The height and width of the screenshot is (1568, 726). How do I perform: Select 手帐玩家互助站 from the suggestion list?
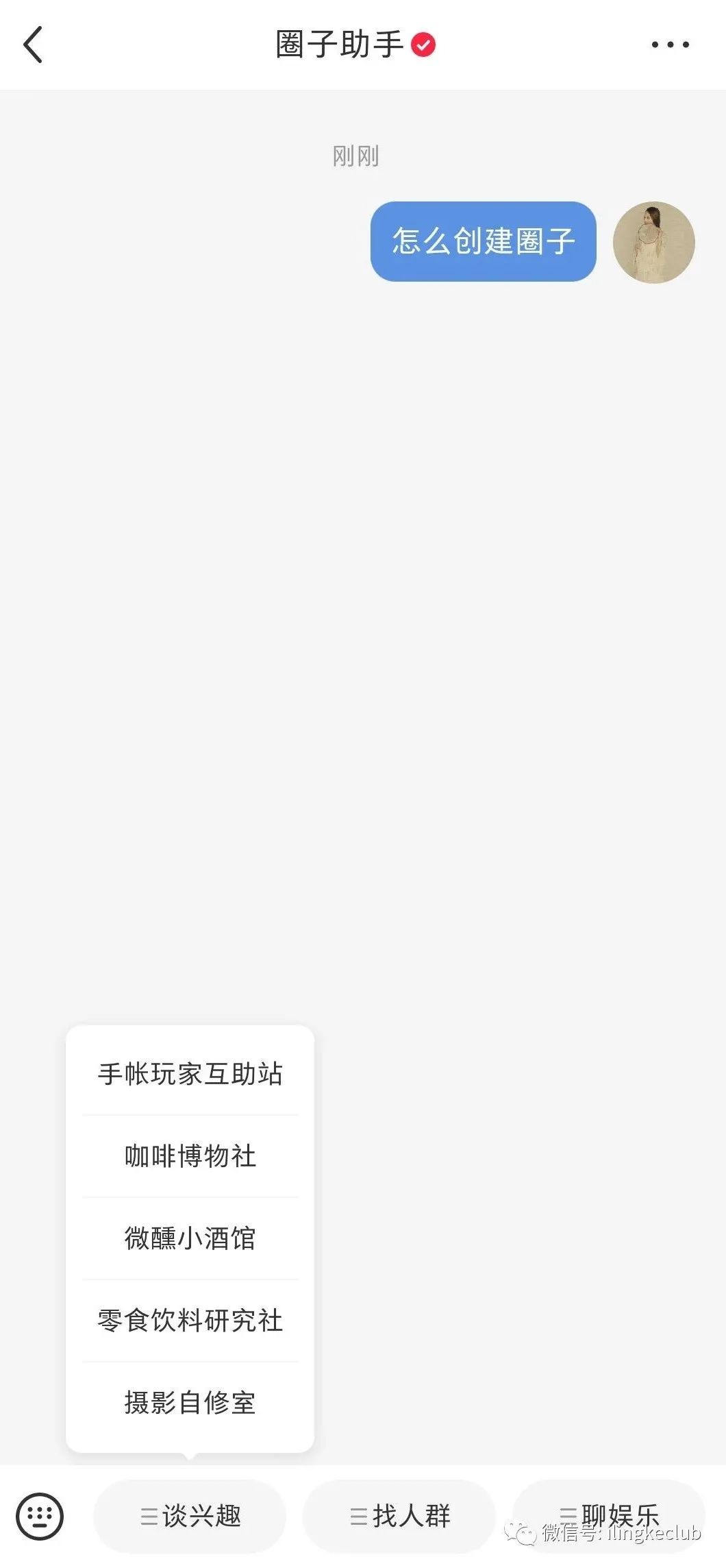tap(190, 1073)
